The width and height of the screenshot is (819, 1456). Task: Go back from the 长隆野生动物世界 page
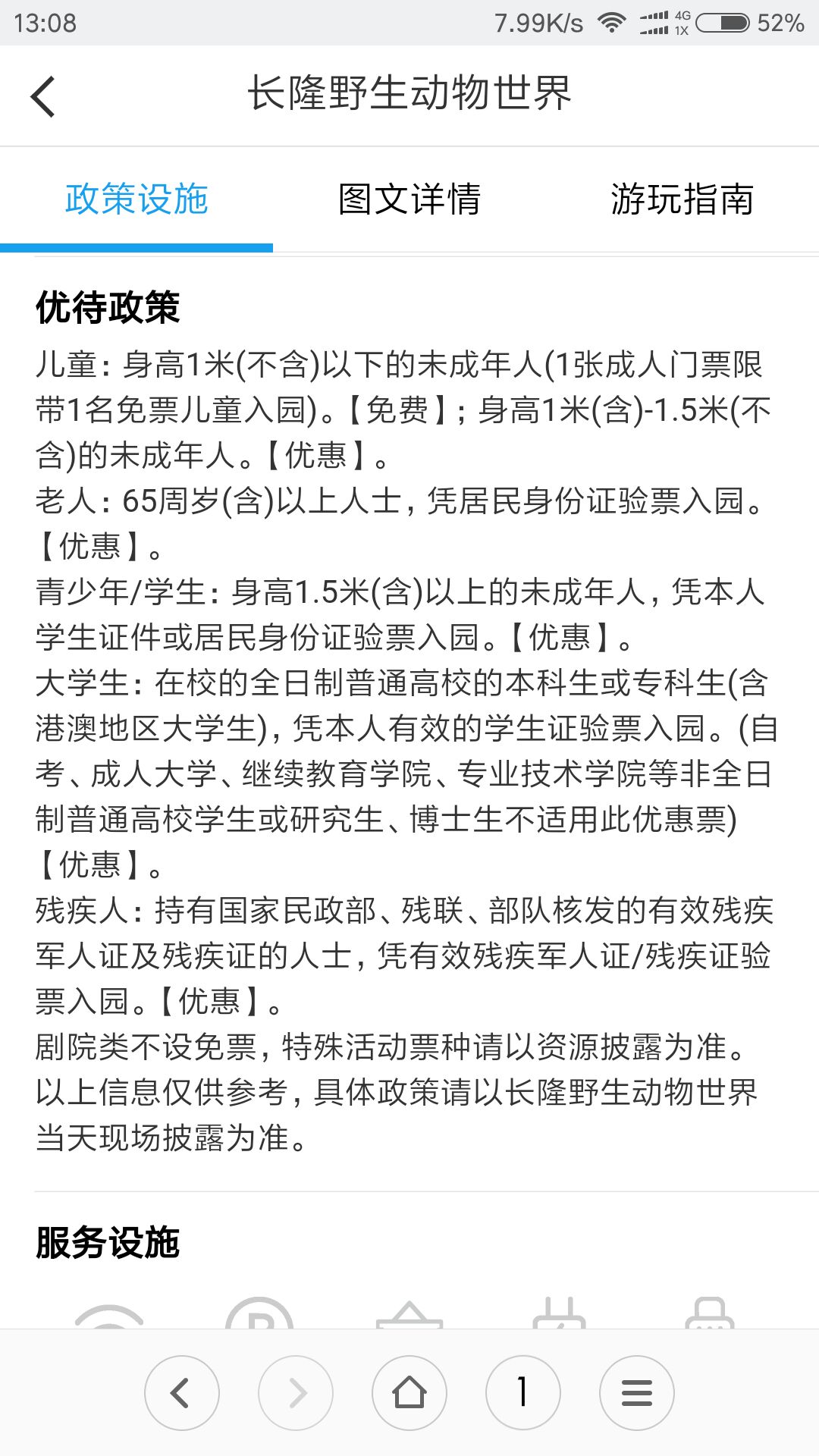point(43,96)
